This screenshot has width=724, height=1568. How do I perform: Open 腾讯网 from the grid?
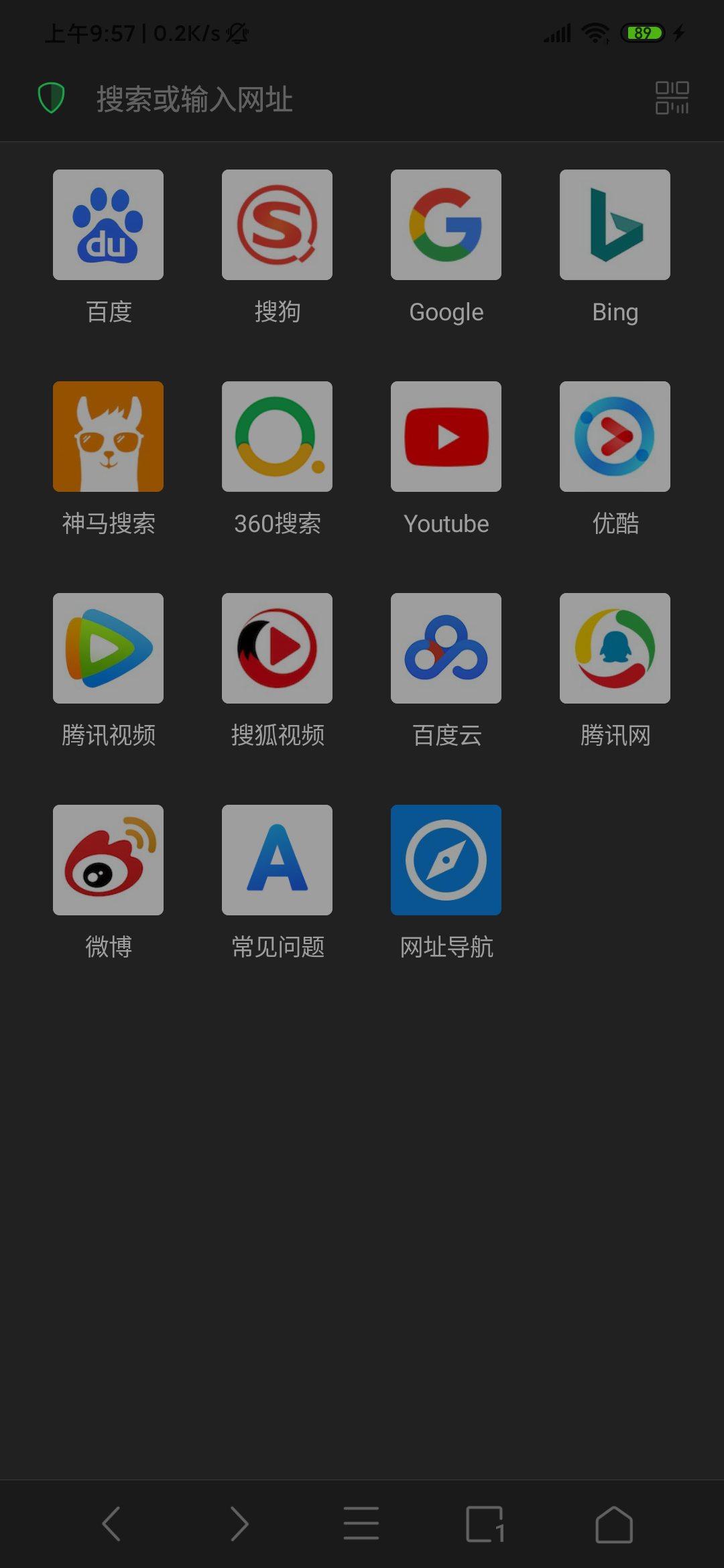615,648
